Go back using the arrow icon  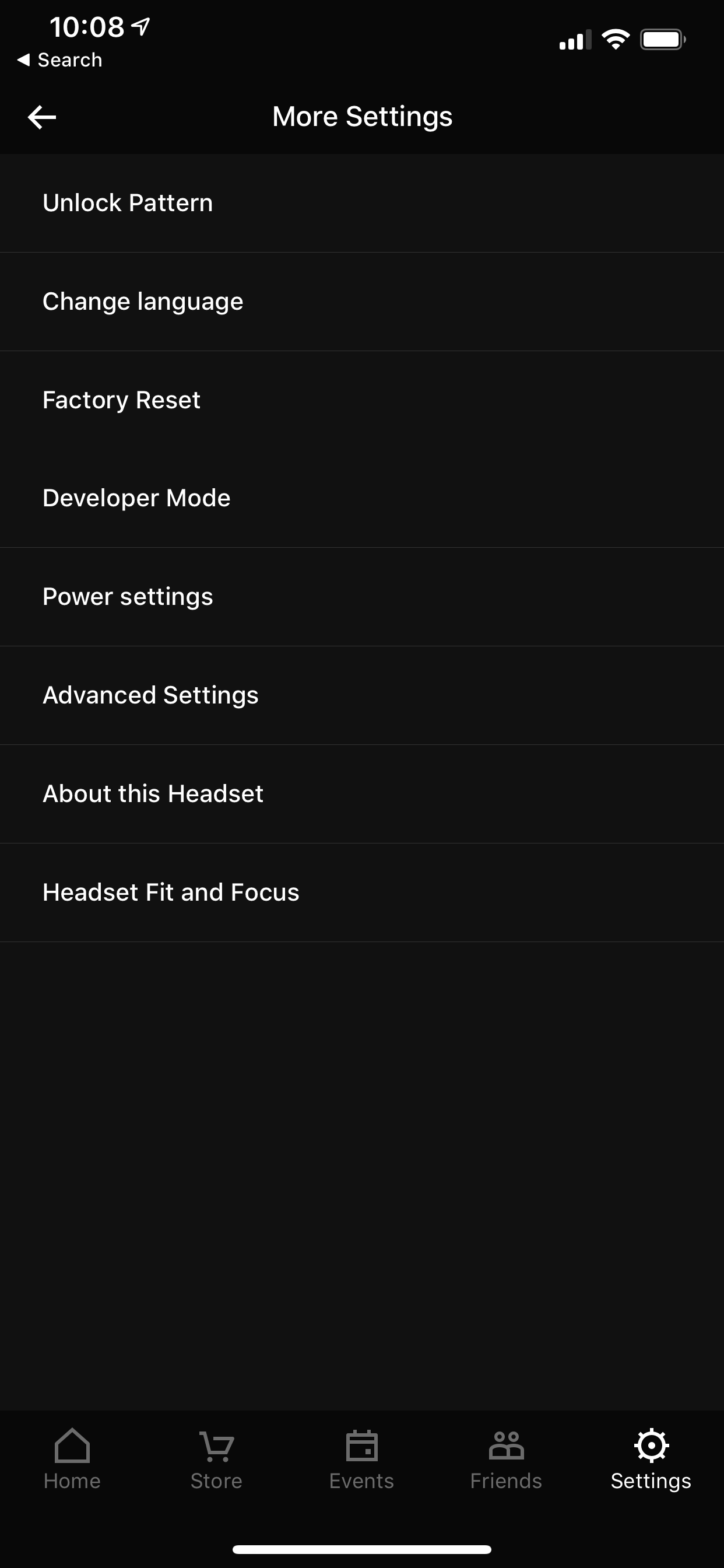pyautogui.click(x=42, y=117)
